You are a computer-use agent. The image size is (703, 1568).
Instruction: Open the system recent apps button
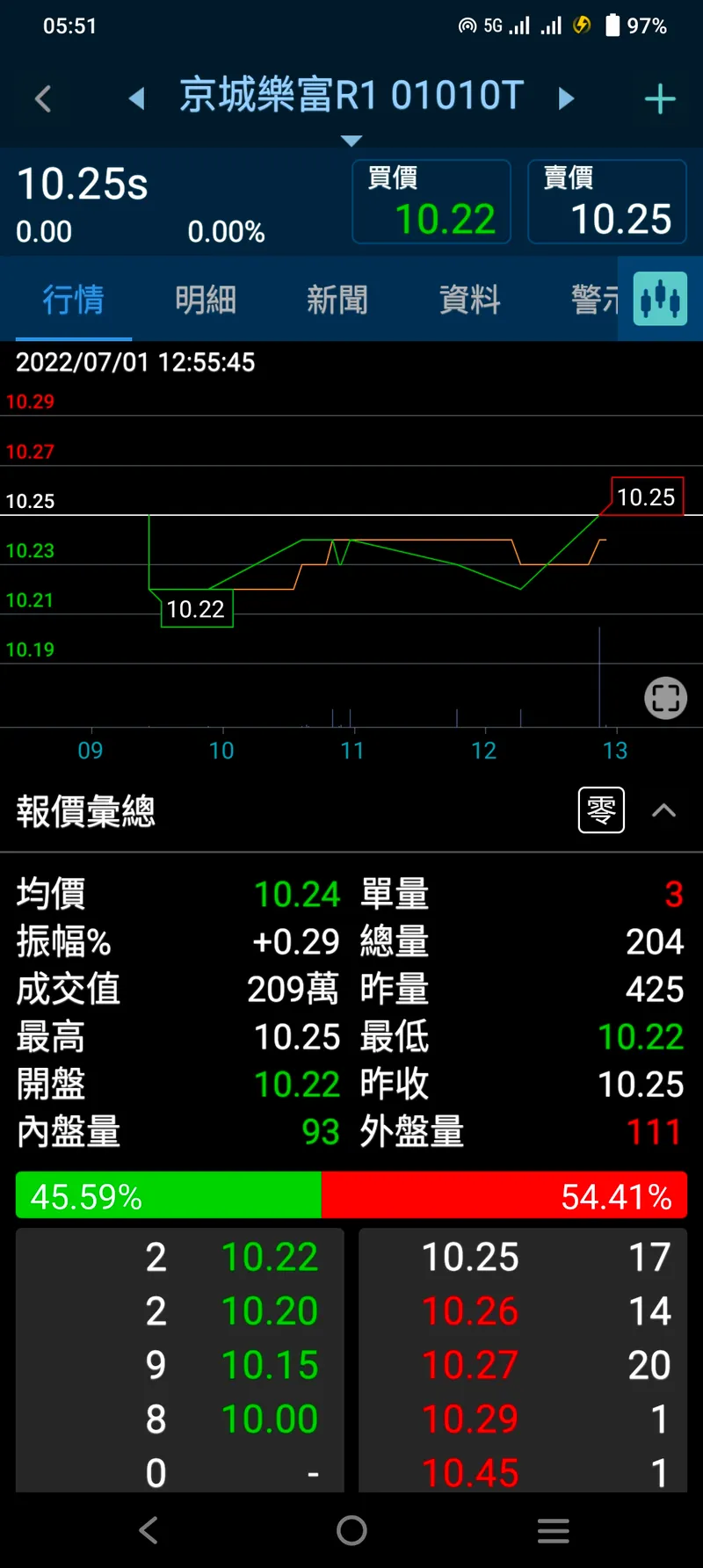coord(554,1530)
